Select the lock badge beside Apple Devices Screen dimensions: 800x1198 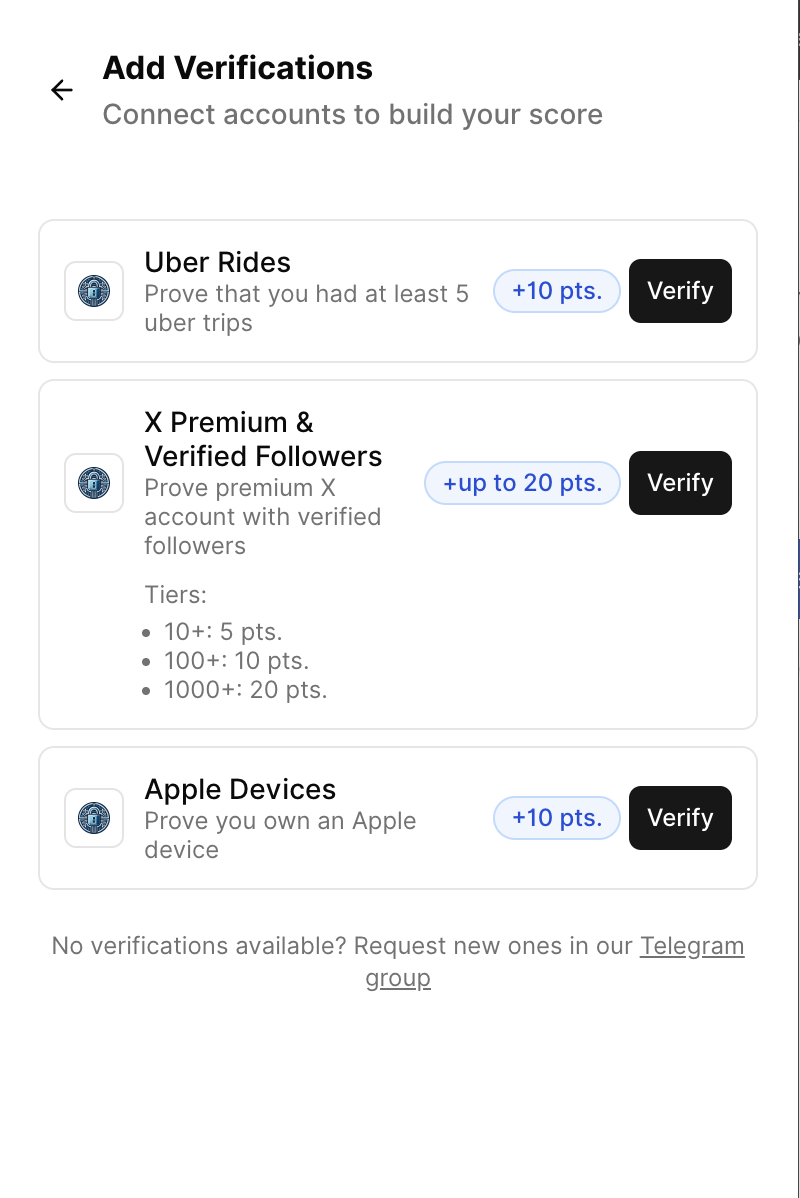coord(93,817)
